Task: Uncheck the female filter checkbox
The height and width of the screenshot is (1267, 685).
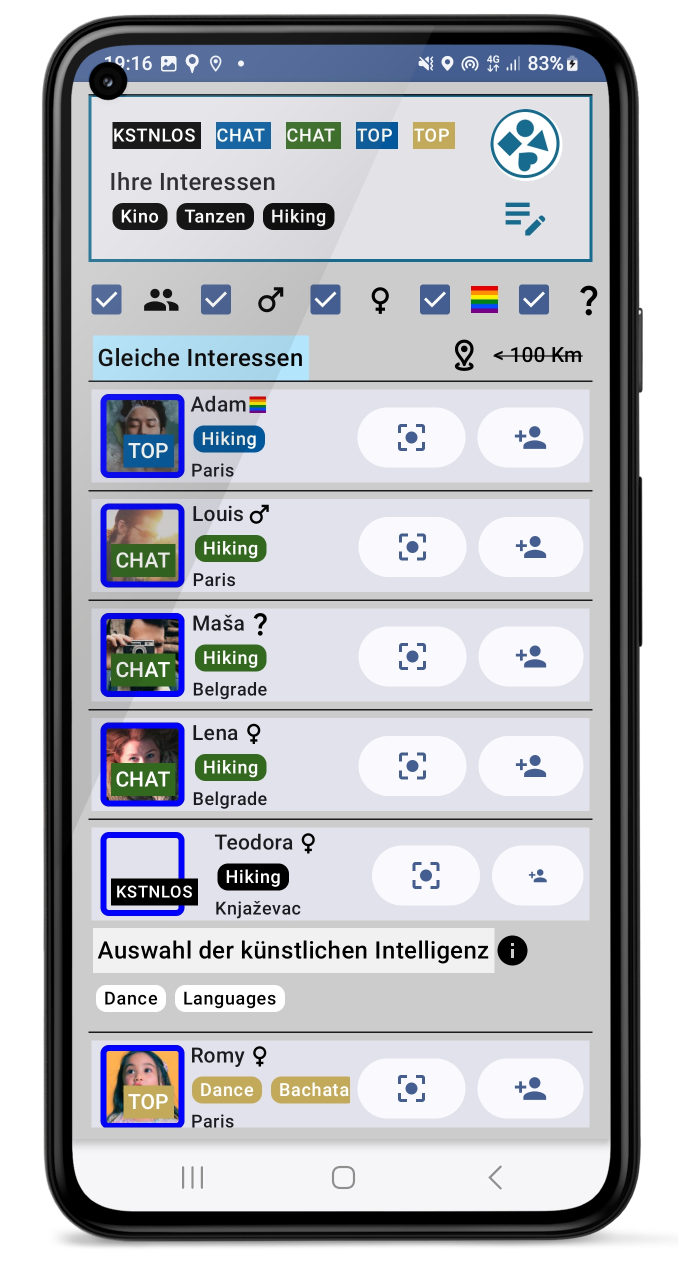Action: tap(325, 300)
